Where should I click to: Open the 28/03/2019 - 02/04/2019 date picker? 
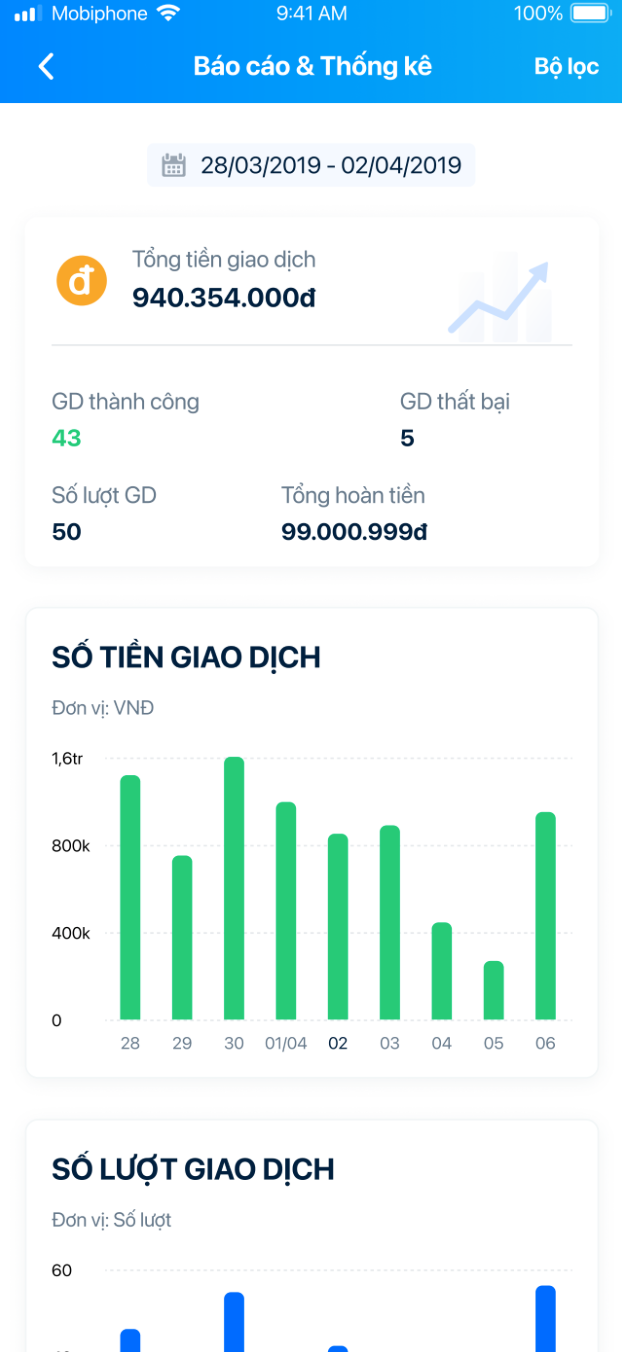click(x=311, y=165)
